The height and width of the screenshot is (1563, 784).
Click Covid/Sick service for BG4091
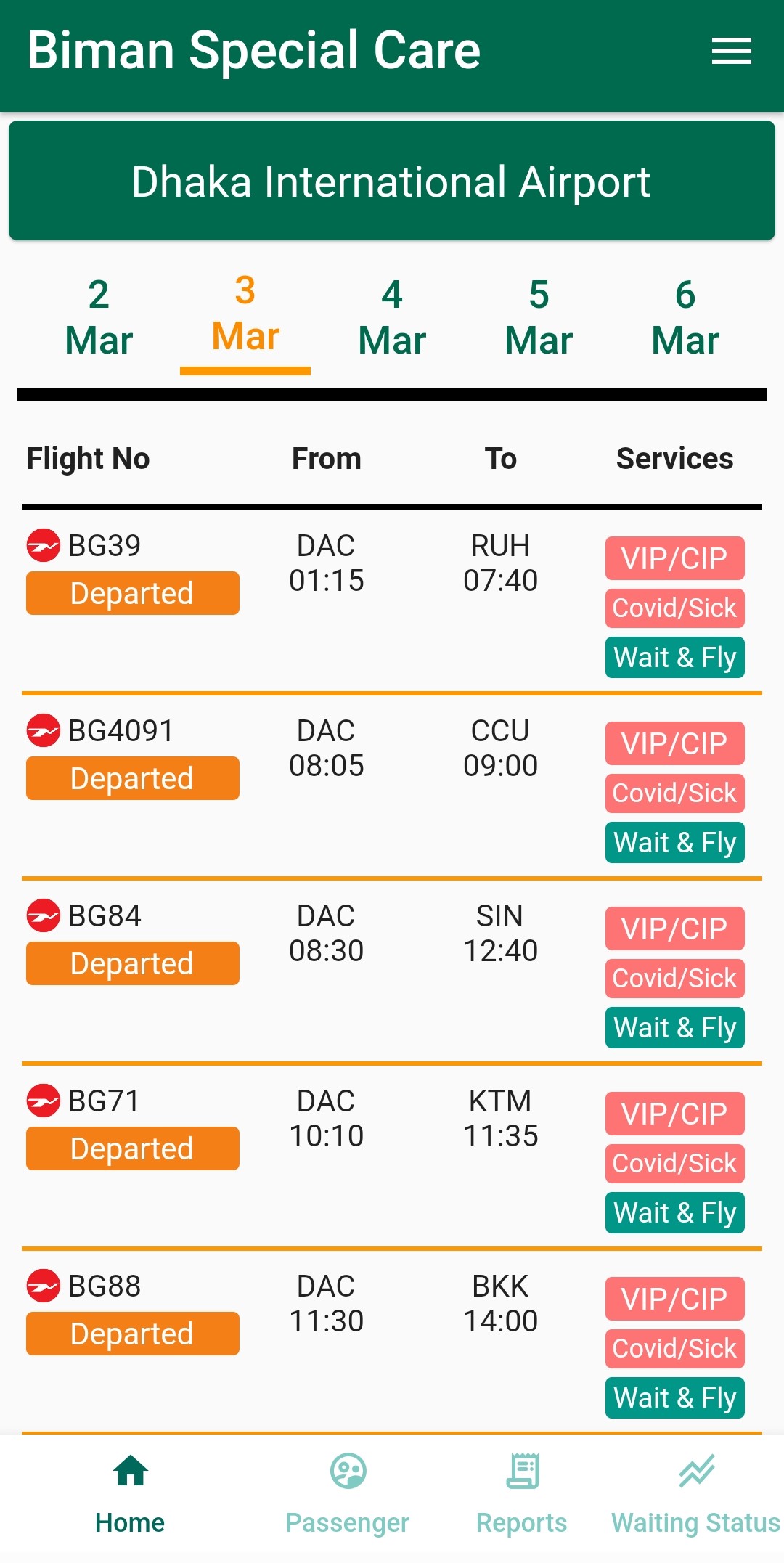point(674,793)
